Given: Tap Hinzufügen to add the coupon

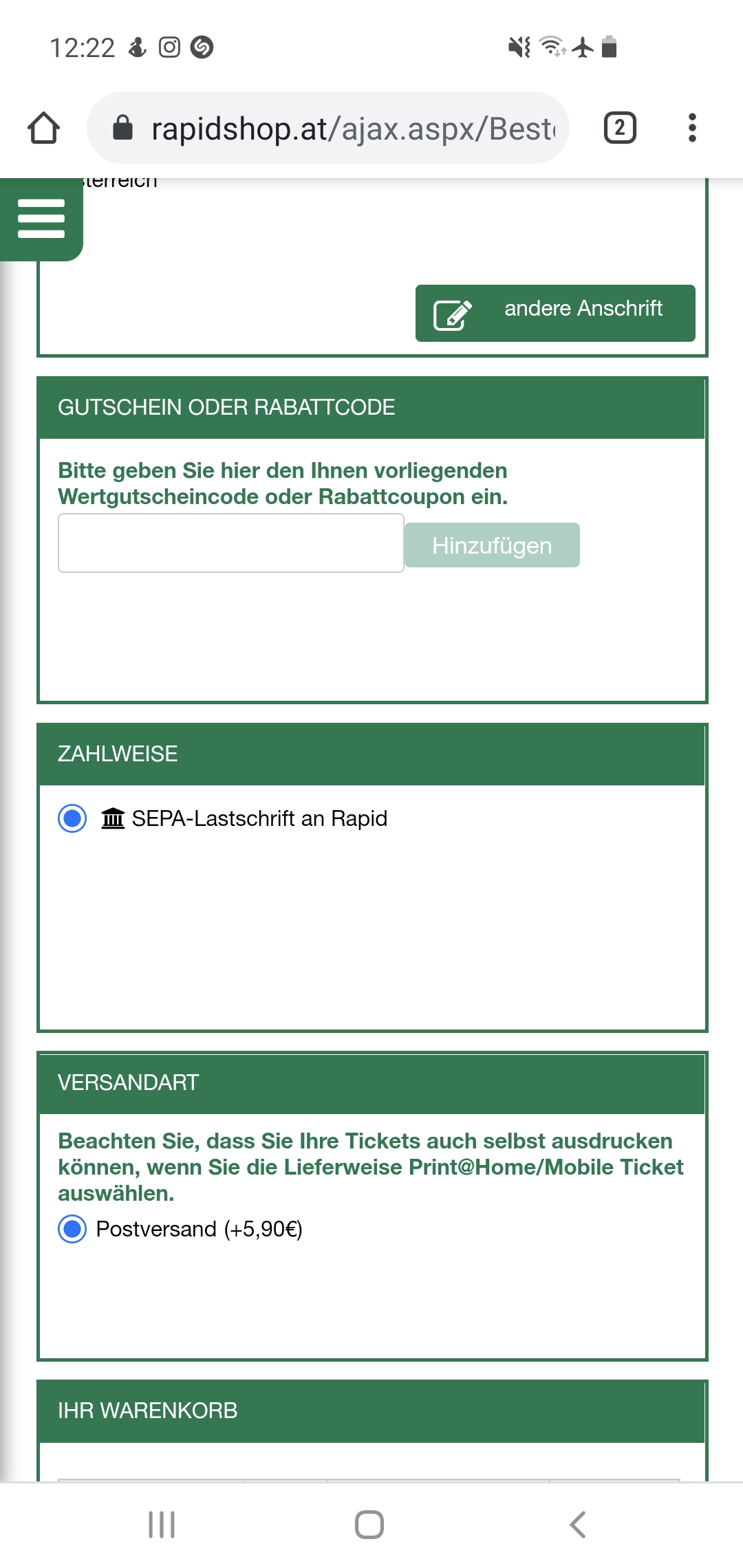Looking at the screenshot, I should pyautogui.click(x=492, y=545).
